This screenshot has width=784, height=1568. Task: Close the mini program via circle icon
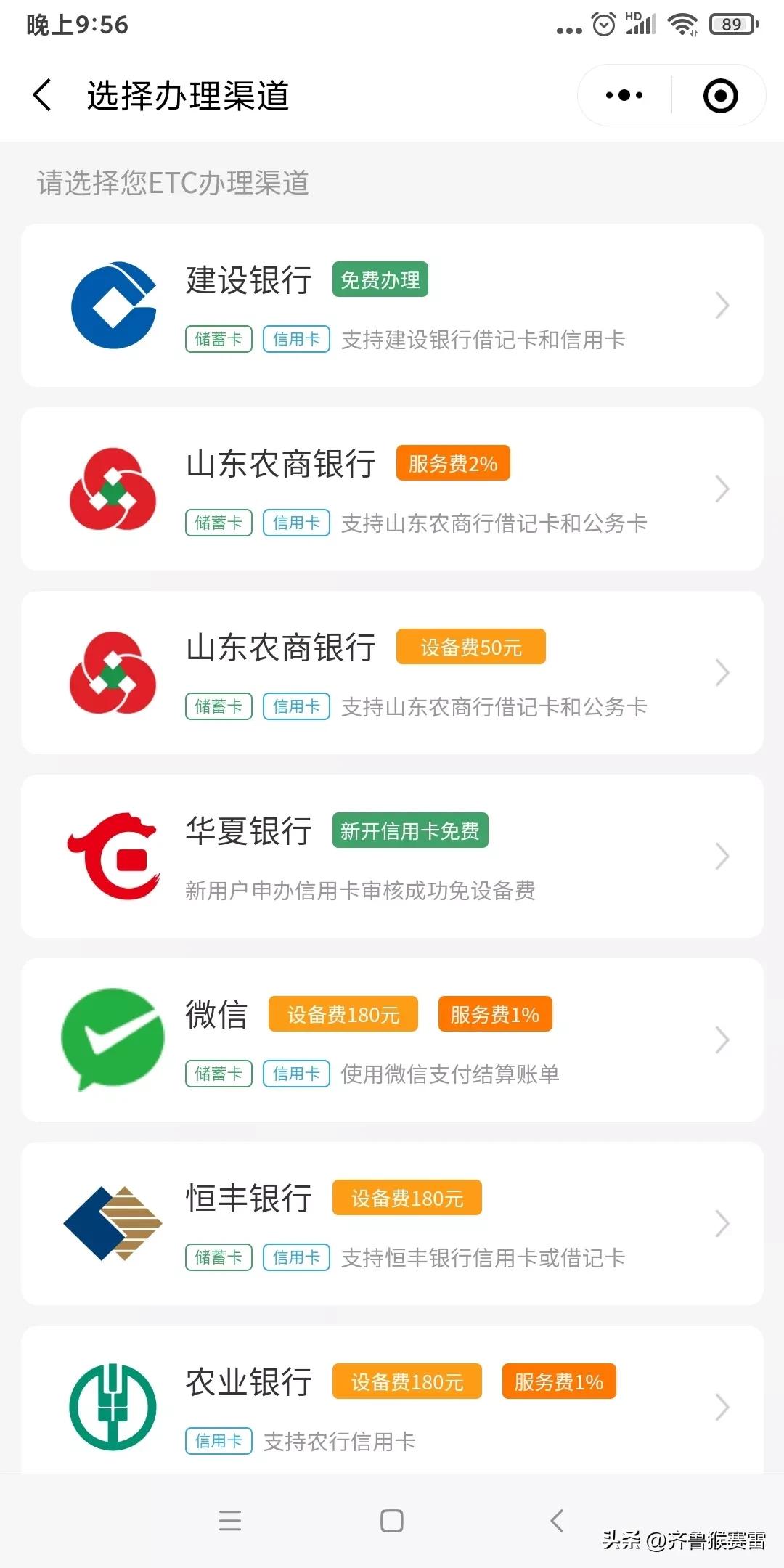coord(720,96)
